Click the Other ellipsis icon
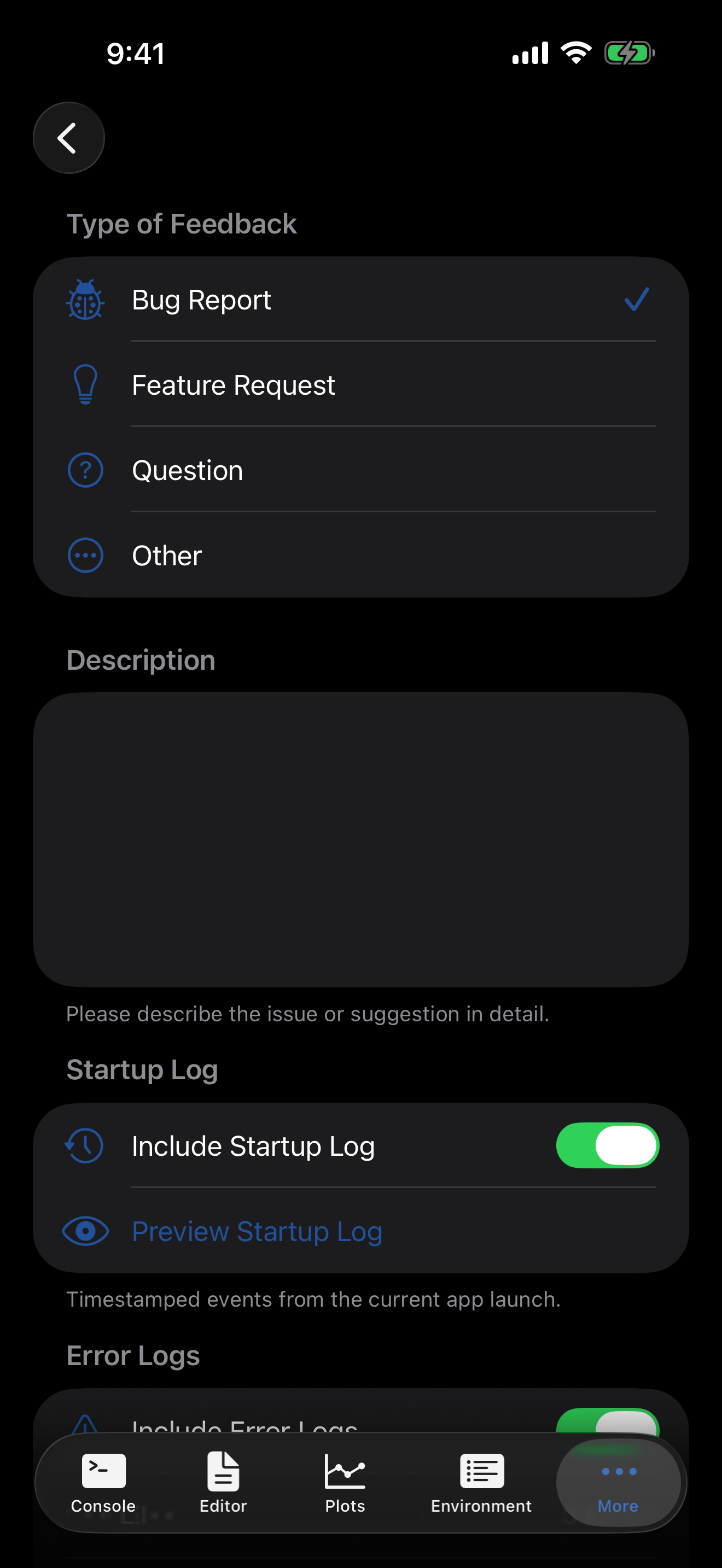 coord(85,555)
